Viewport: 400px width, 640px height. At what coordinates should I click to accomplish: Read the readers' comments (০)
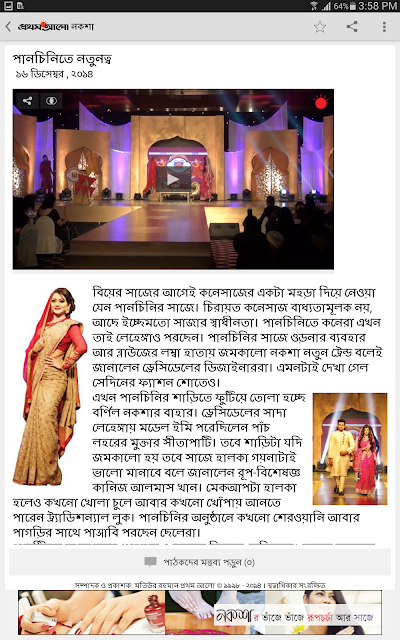[200, 562]
